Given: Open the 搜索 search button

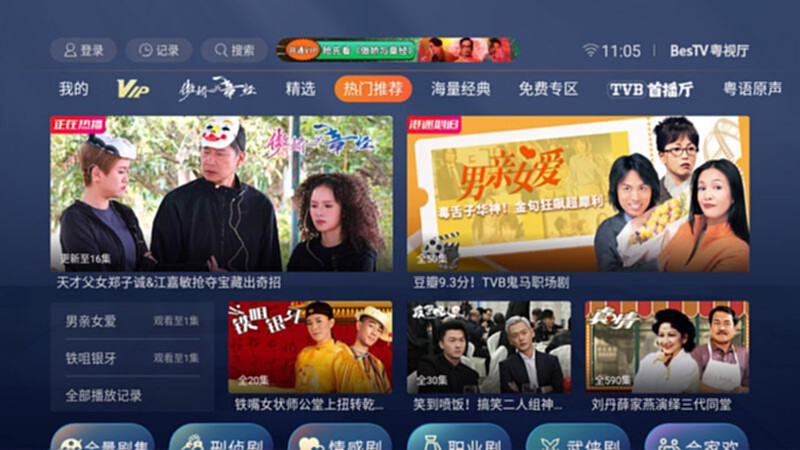Looking at the screenshot, I should point(234,50).
